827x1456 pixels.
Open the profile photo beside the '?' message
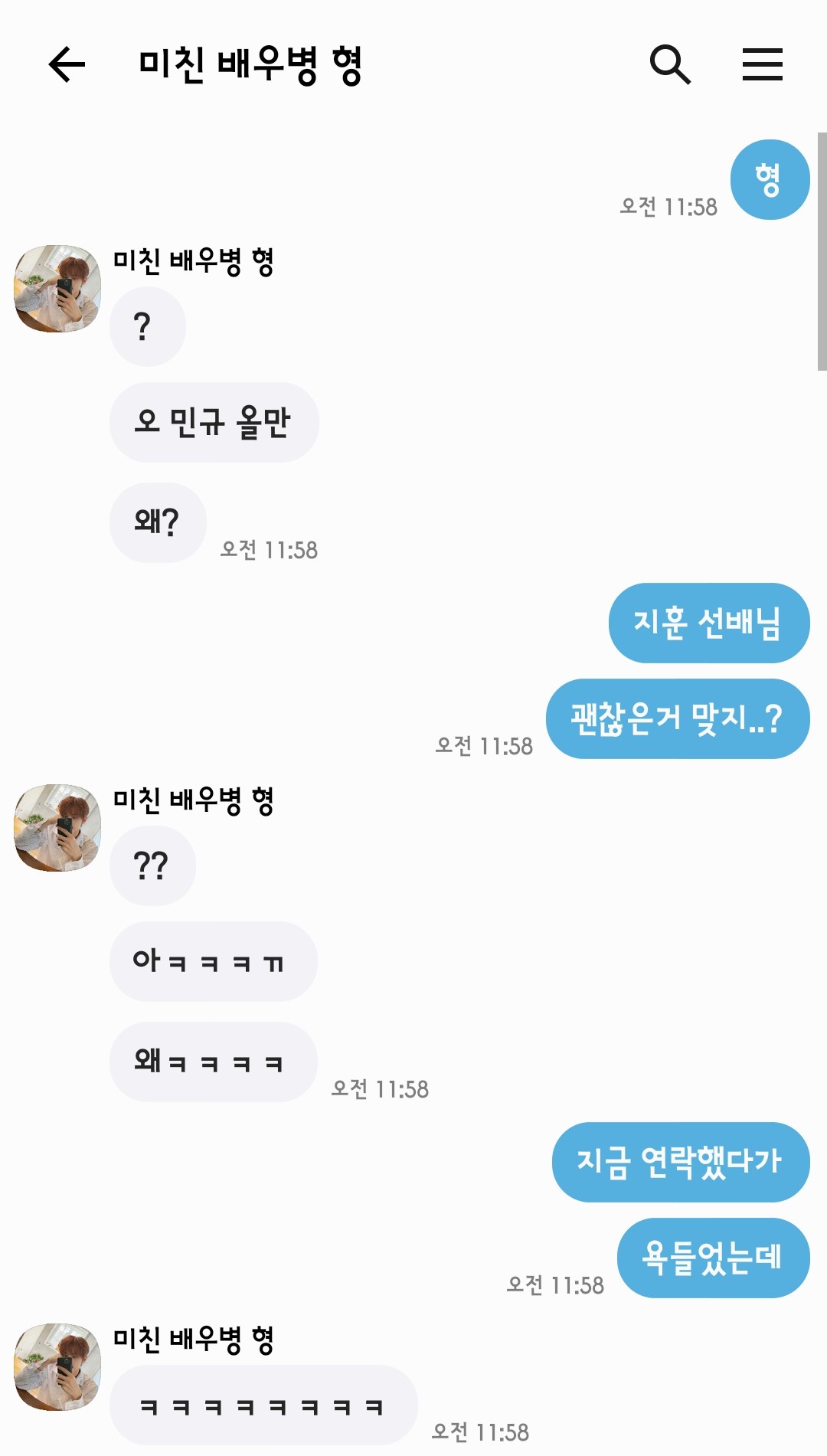[x=57, y=289]
